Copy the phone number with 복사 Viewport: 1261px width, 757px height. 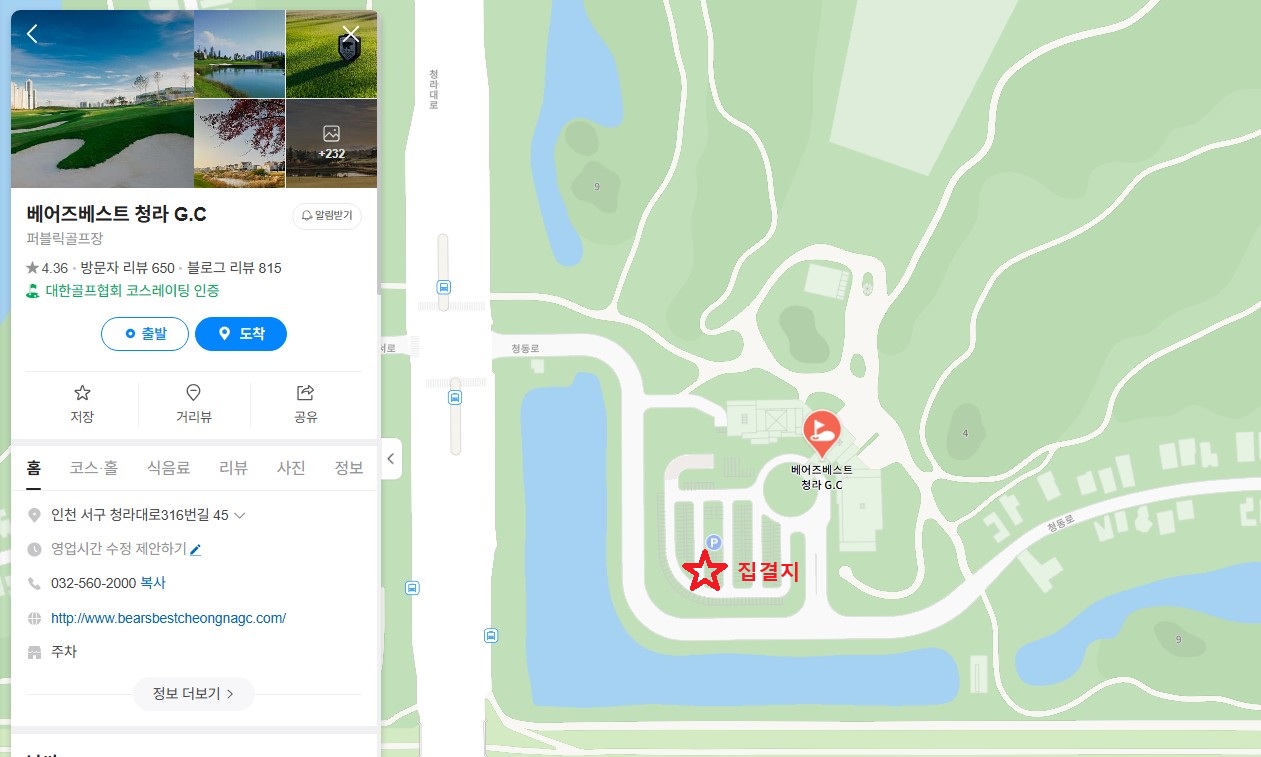(153, 583)
